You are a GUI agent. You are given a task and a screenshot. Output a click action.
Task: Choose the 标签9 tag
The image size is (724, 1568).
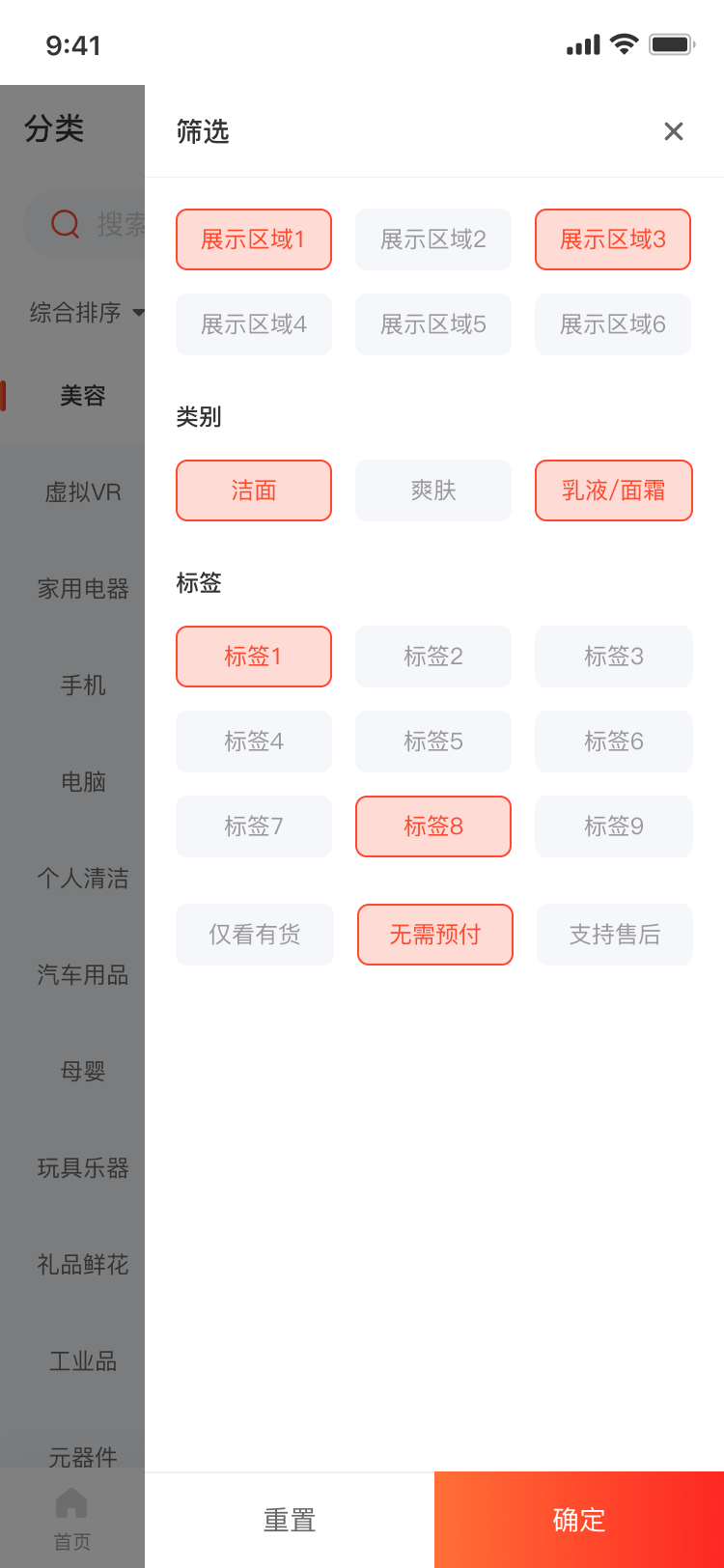613,826
